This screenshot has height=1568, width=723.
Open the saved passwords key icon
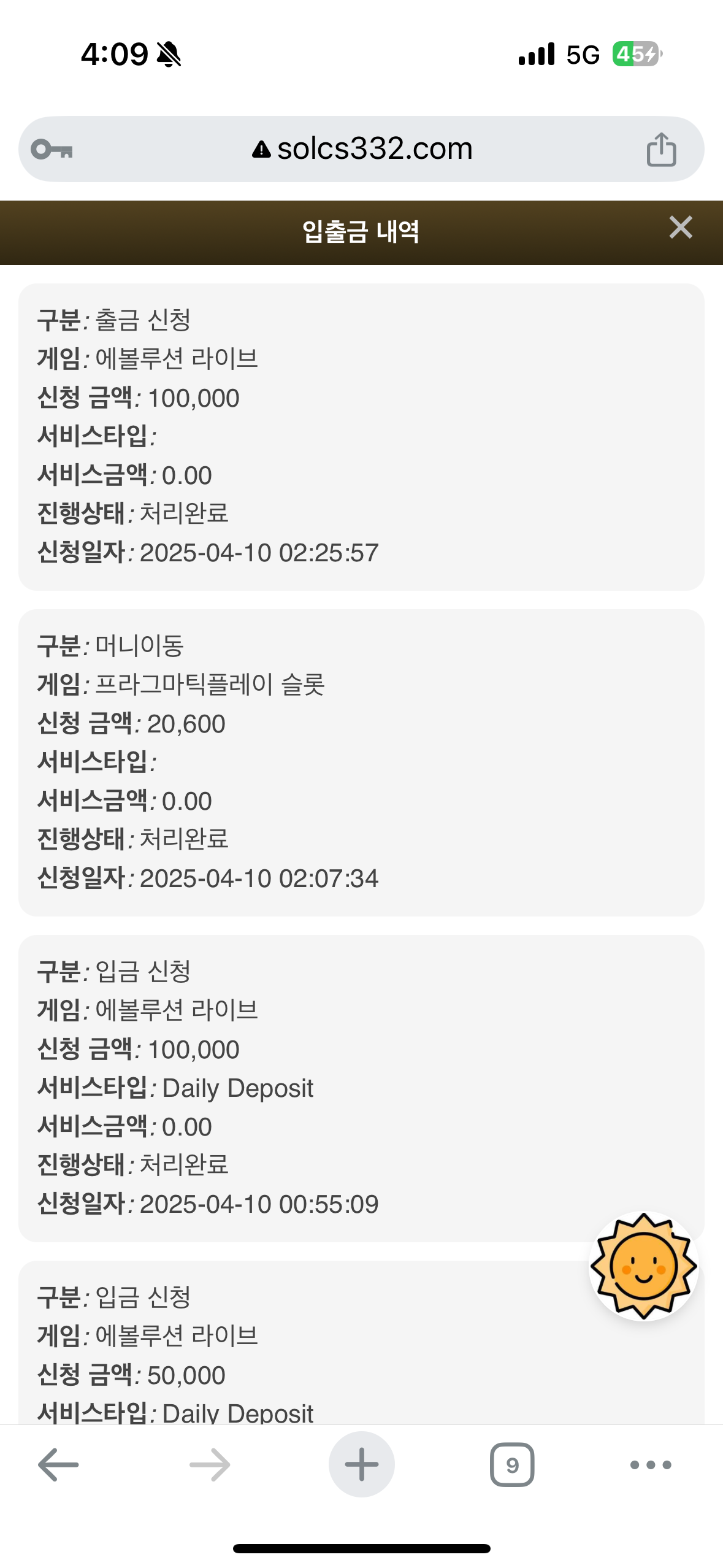click(52, 149)
